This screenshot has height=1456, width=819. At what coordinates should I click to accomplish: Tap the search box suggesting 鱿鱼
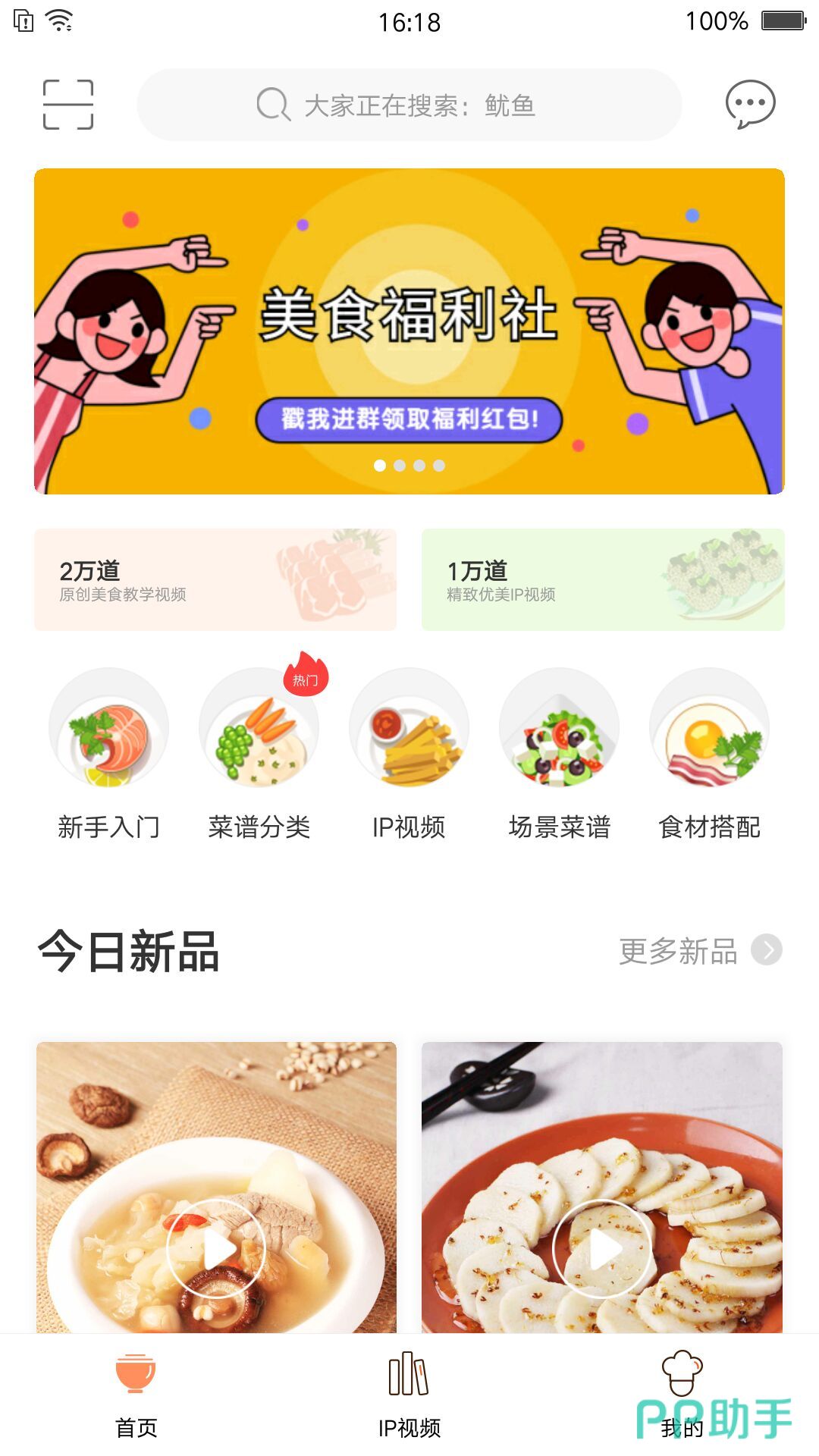409,105
